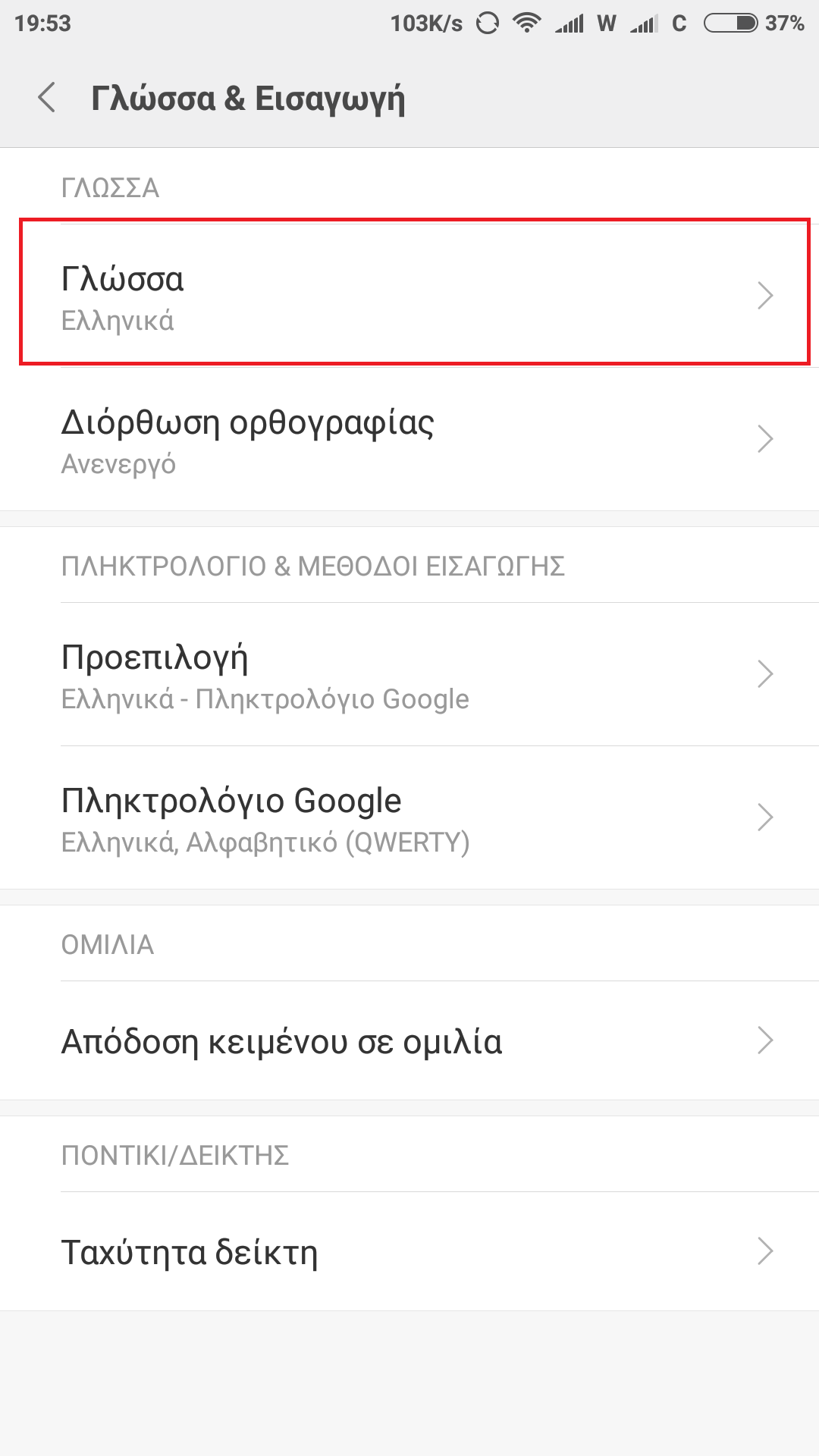Image resolution: width=819 pixels, height=1456 pixels.
Task: Open the Γλώσσα language setting
Action: coord(409,295)
